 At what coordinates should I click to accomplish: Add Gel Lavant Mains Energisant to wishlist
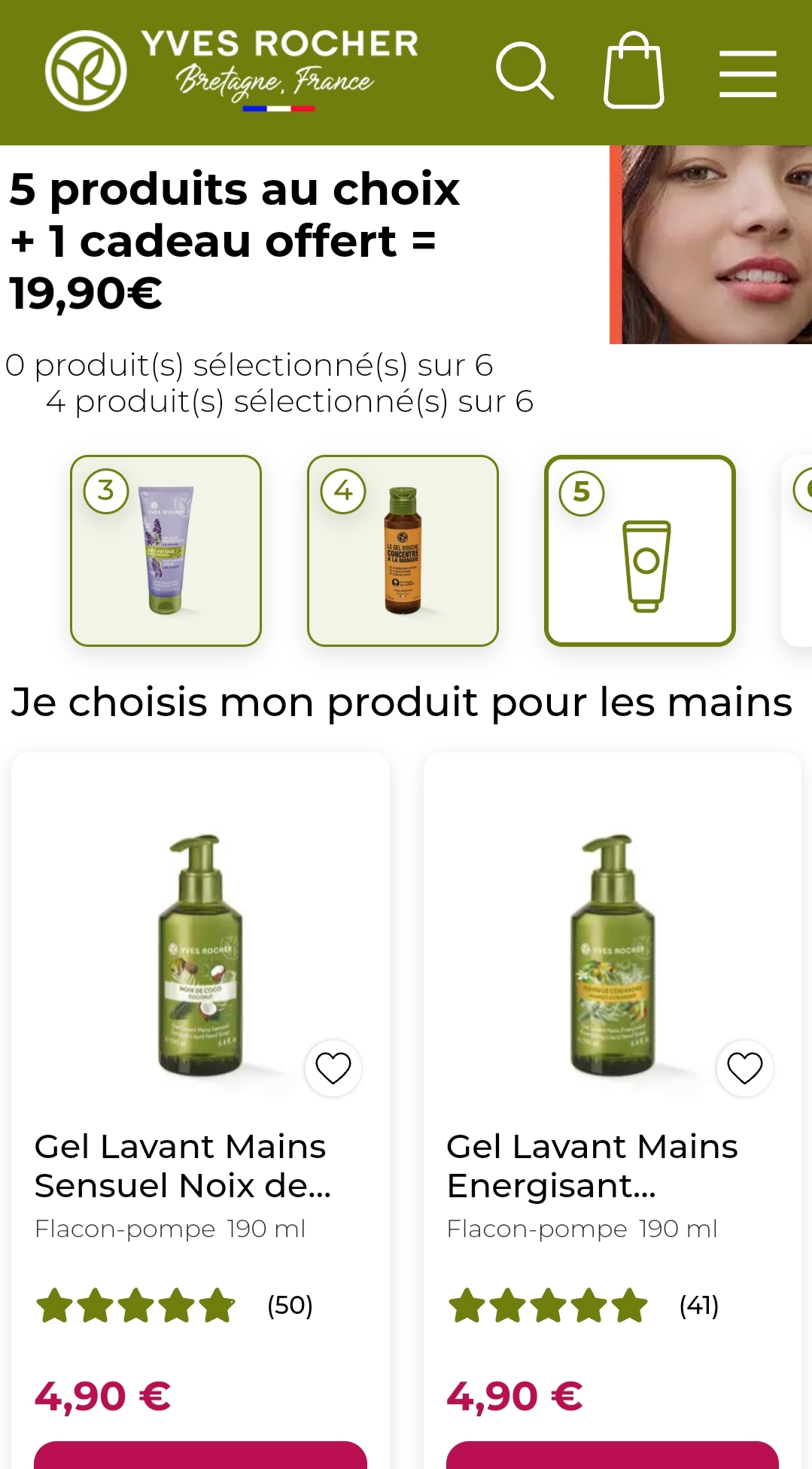(744, 1068)
